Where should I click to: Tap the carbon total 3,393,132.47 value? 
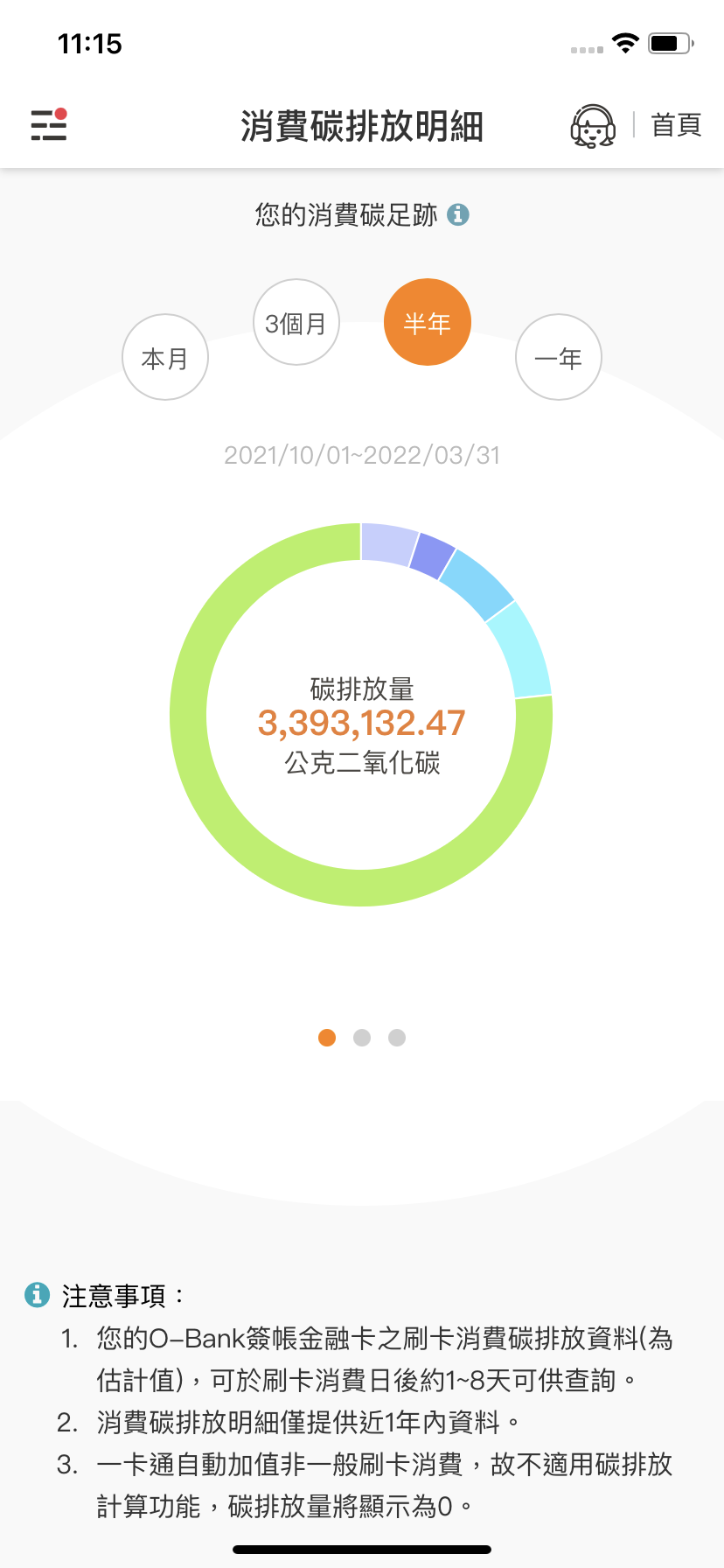(362, 722)
